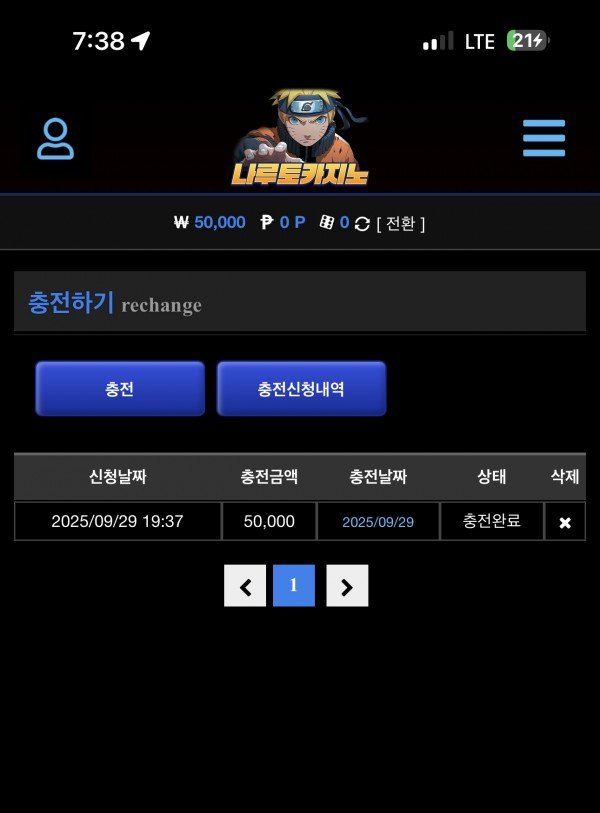Refresh the balance with the reload icon

(x=362, y=223)
